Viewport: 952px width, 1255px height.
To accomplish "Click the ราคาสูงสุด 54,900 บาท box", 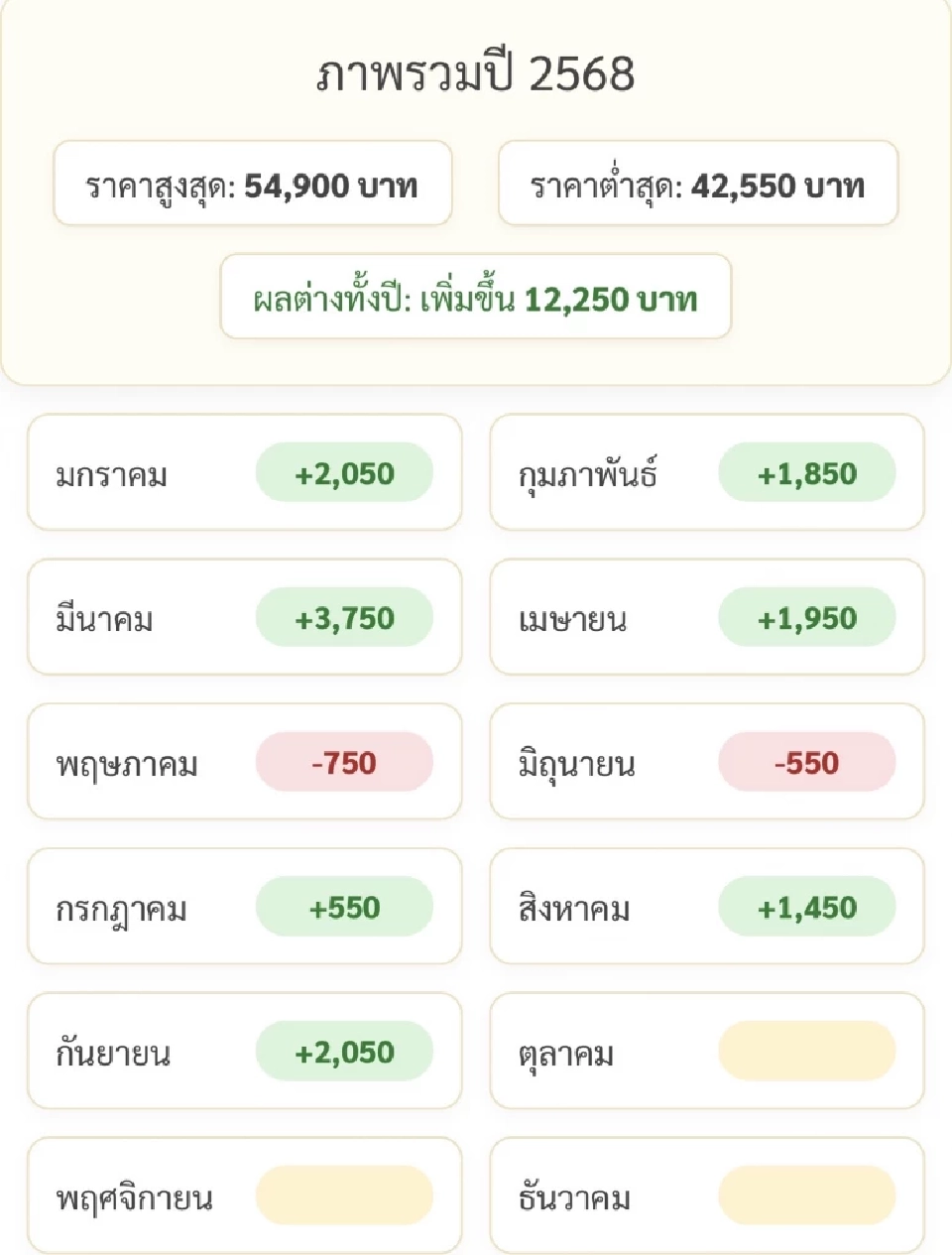I will coord(252,184).
